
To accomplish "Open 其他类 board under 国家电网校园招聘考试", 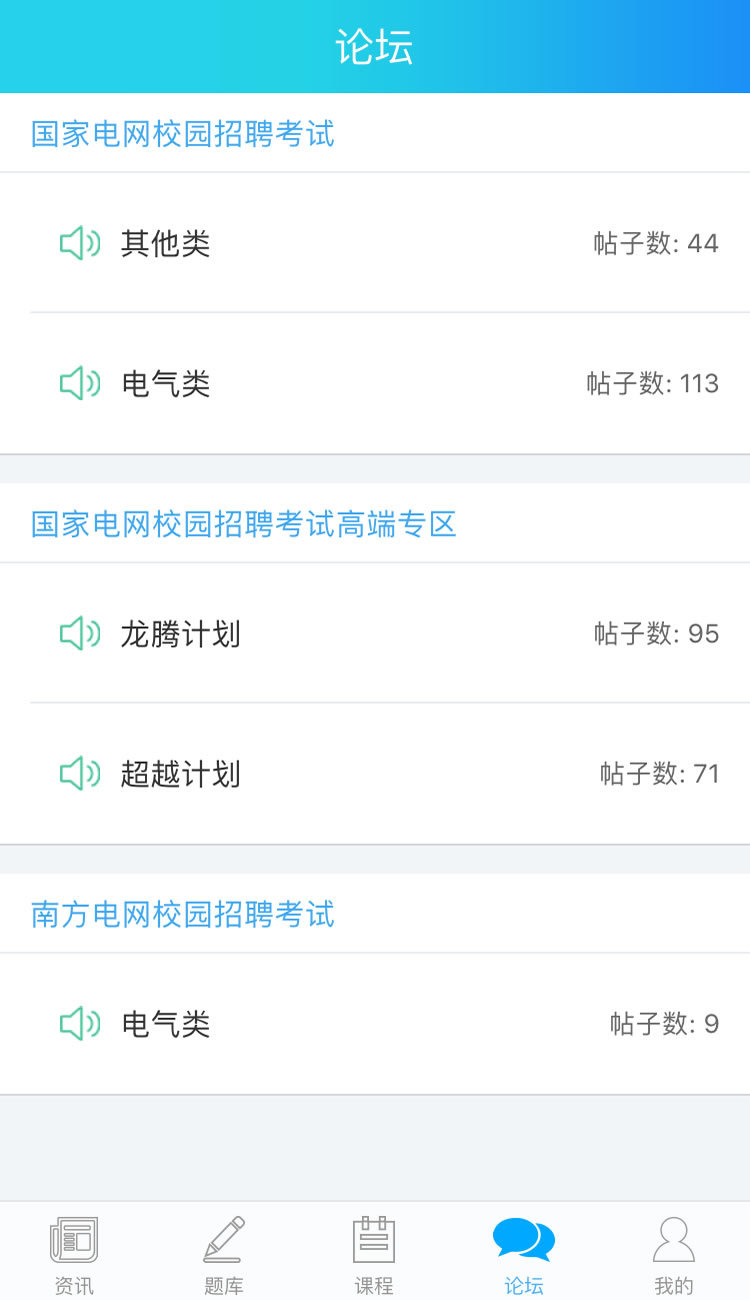I will coord(375,243).
